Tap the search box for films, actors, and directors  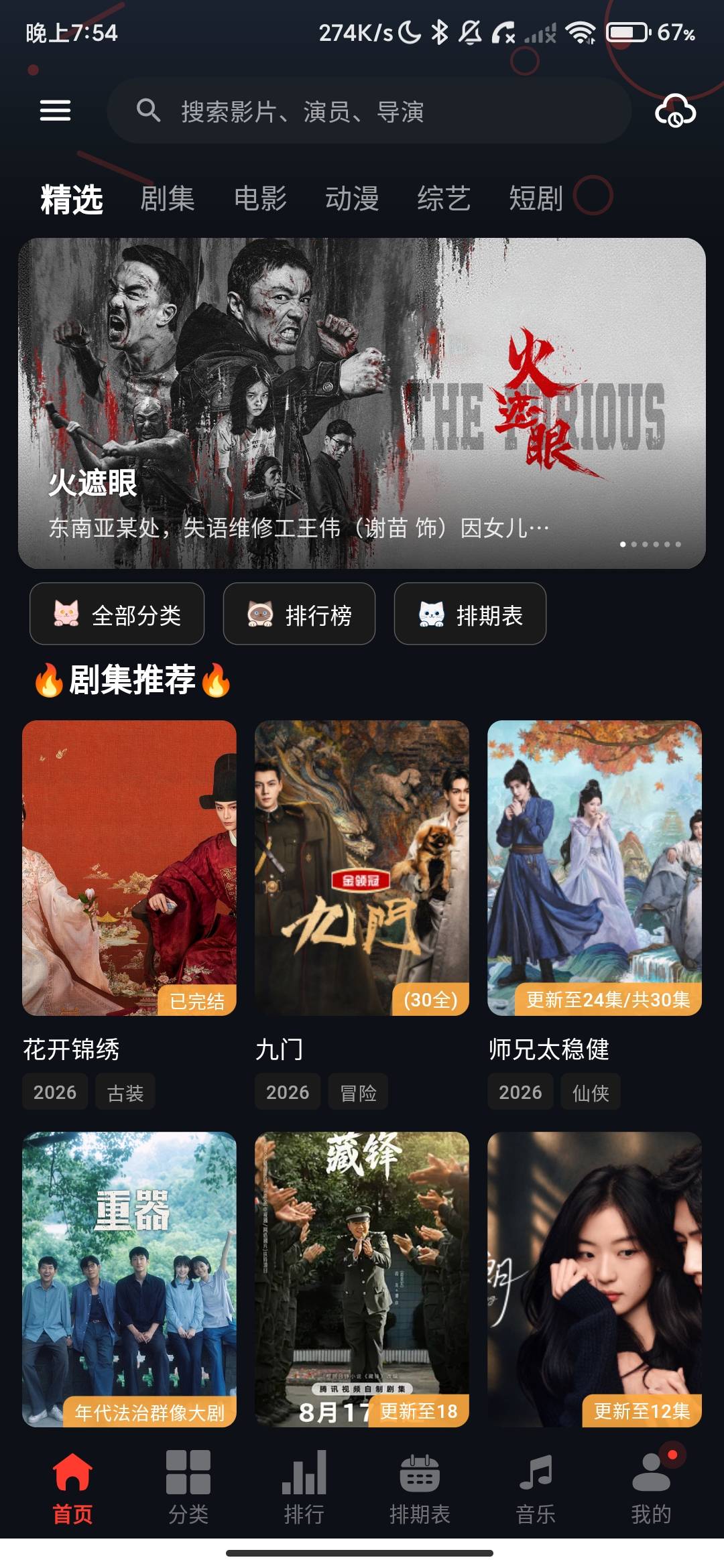pyautogui.click(x=369, y=111)
